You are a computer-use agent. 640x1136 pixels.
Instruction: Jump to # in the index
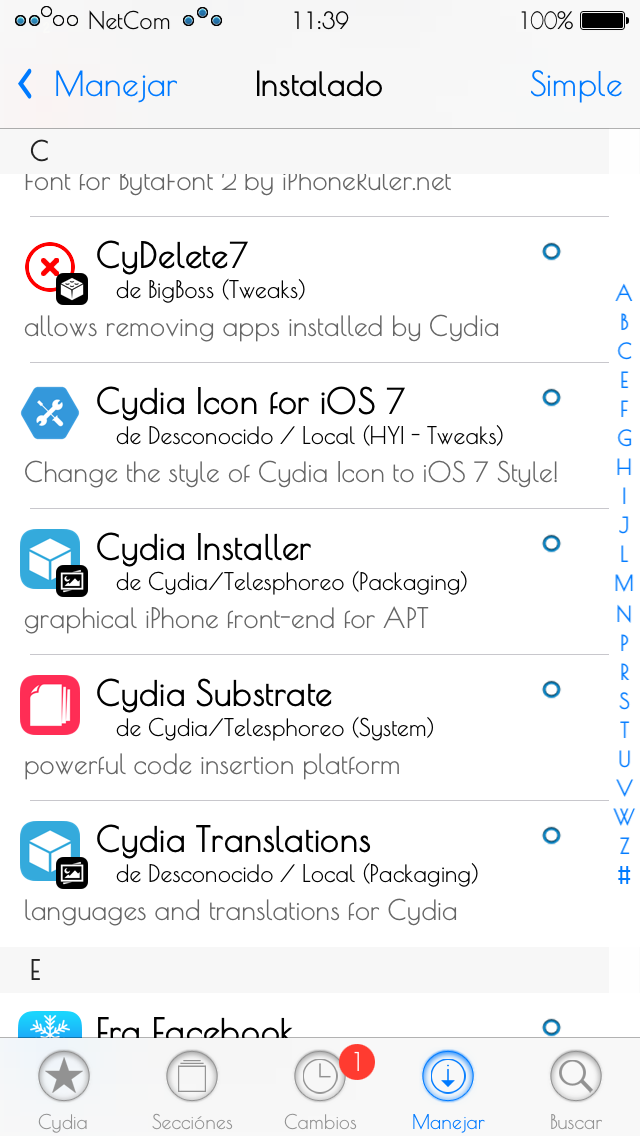624,876
